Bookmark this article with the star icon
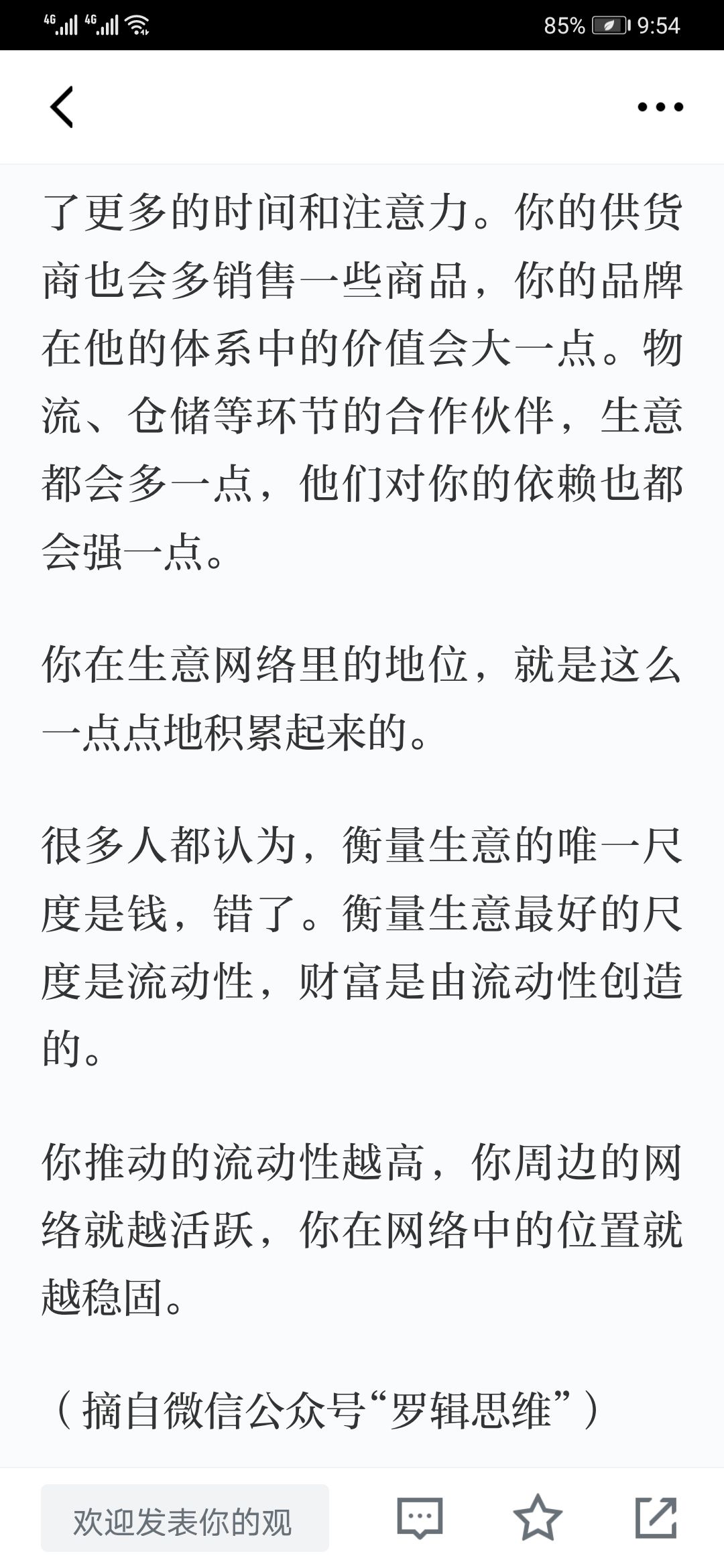724x1568 pixels. pos(538,1517)
